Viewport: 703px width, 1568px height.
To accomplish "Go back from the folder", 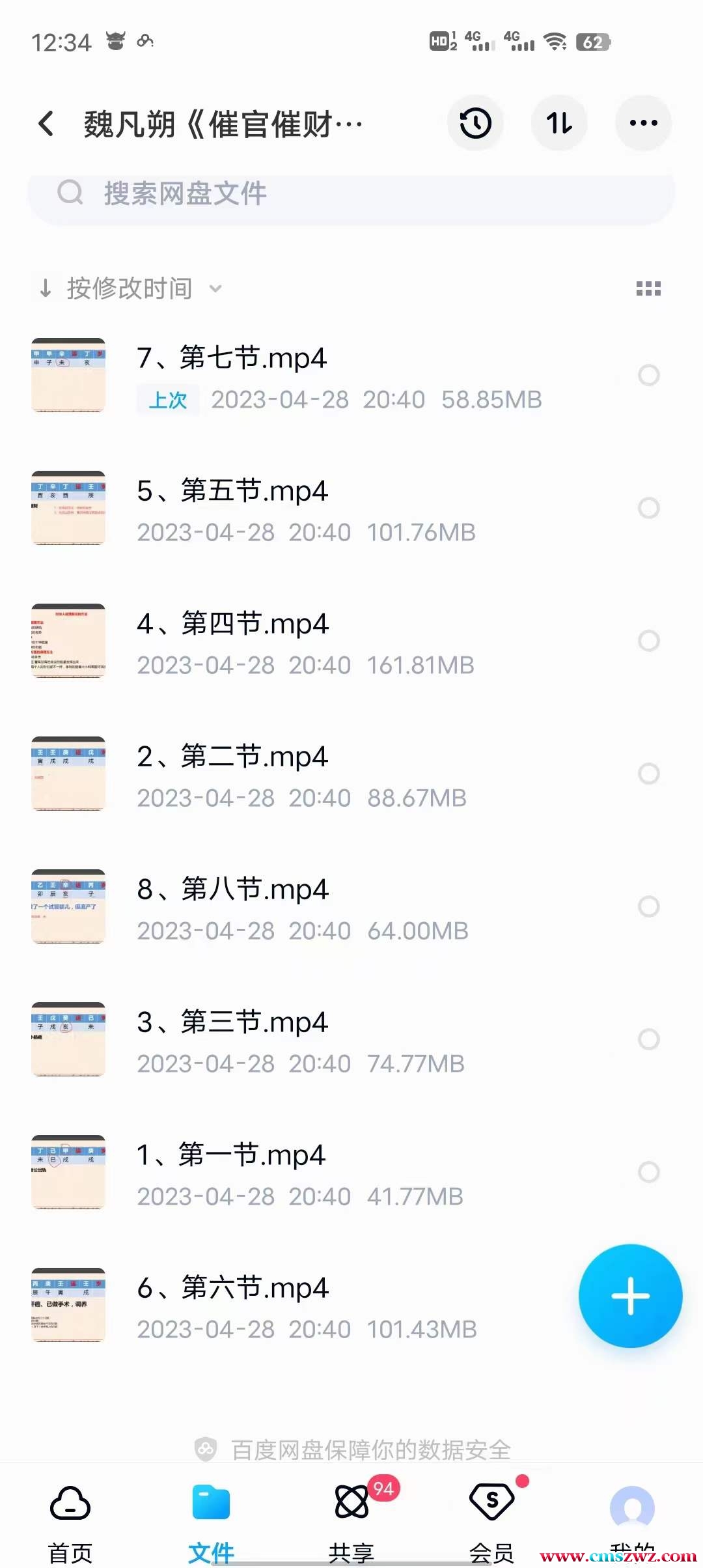I will [46, 124].
